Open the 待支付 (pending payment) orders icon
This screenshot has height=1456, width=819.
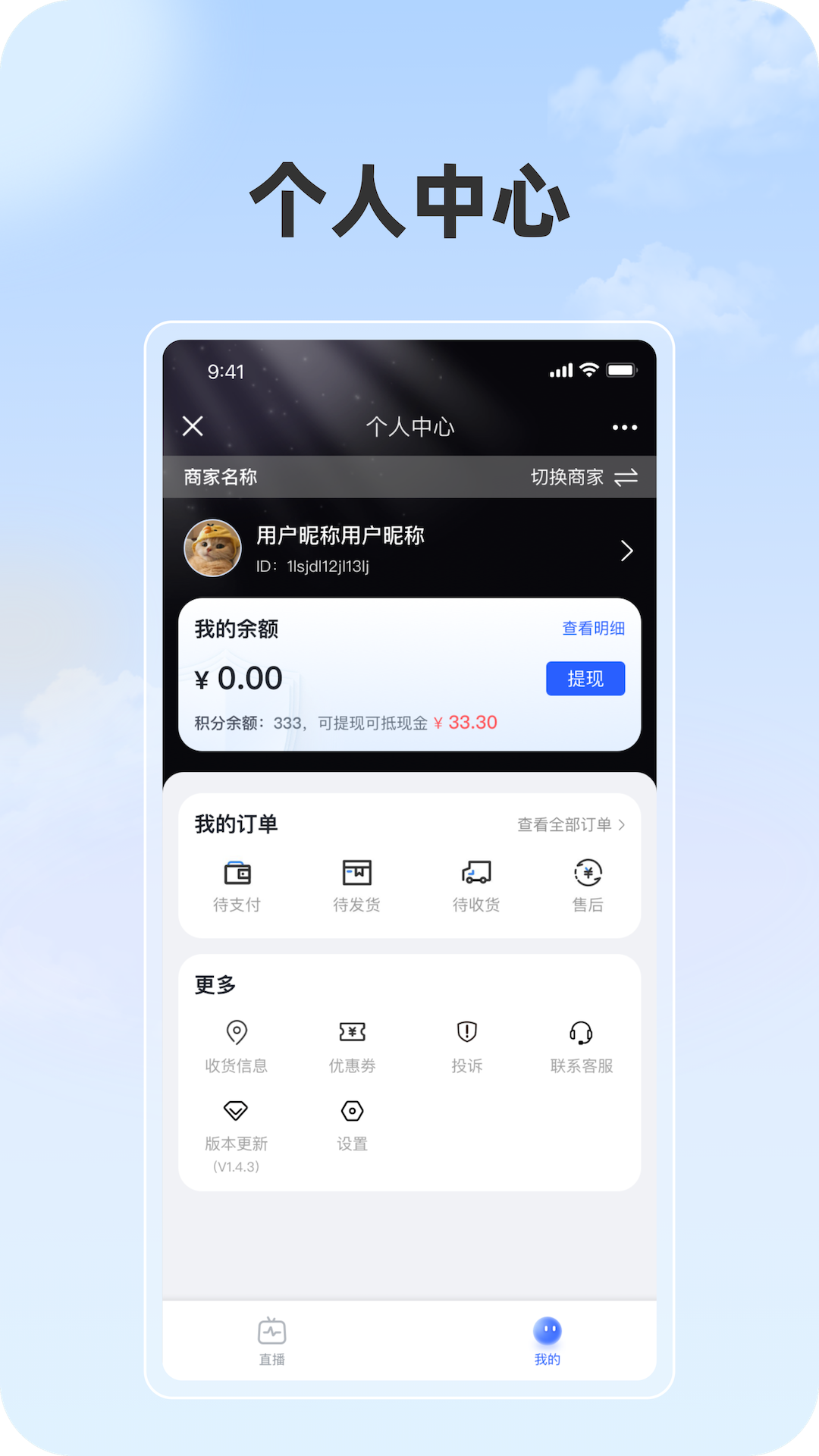tap(238, 873)
